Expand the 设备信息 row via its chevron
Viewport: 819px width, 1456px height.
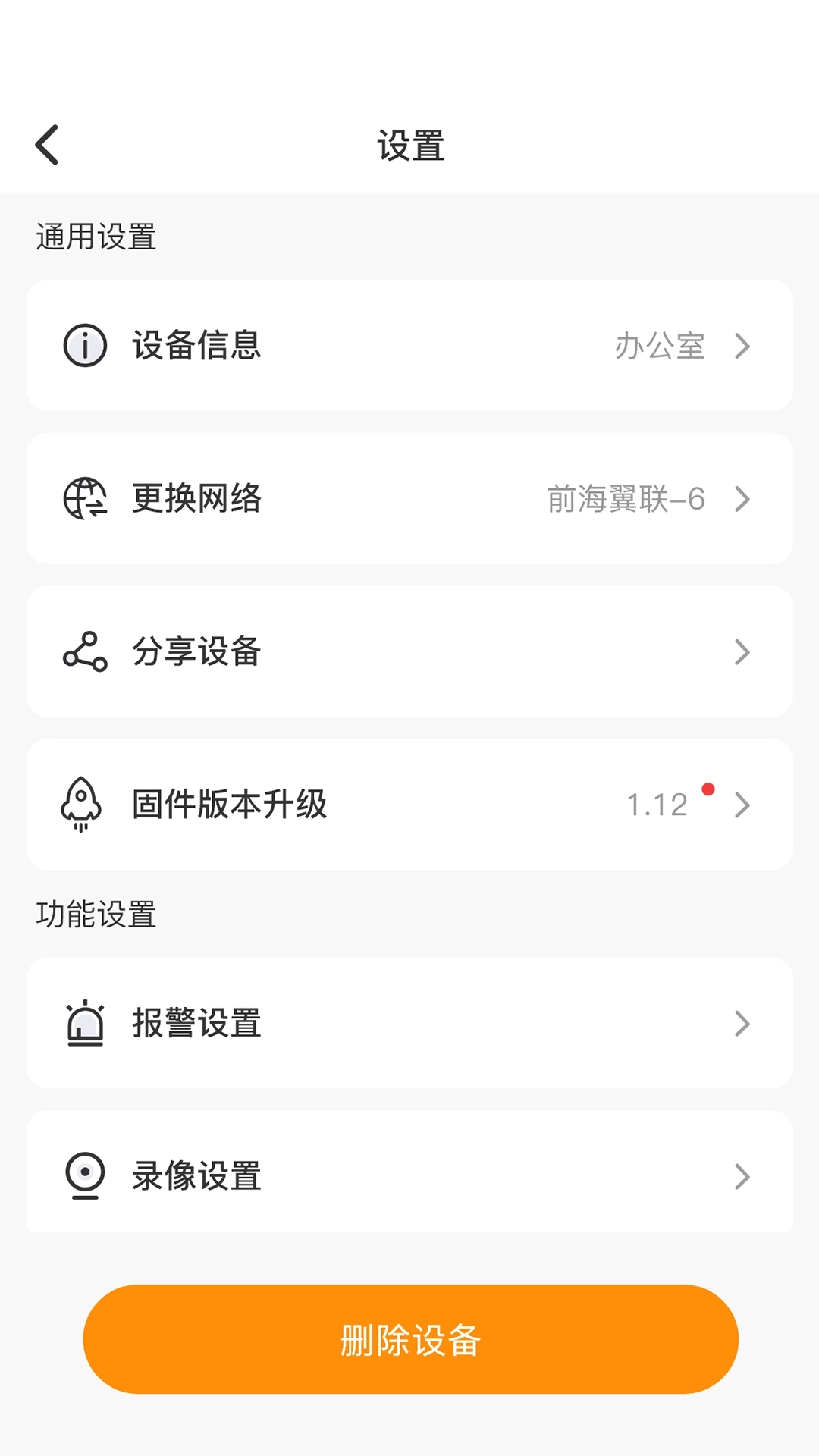(744, 347)
